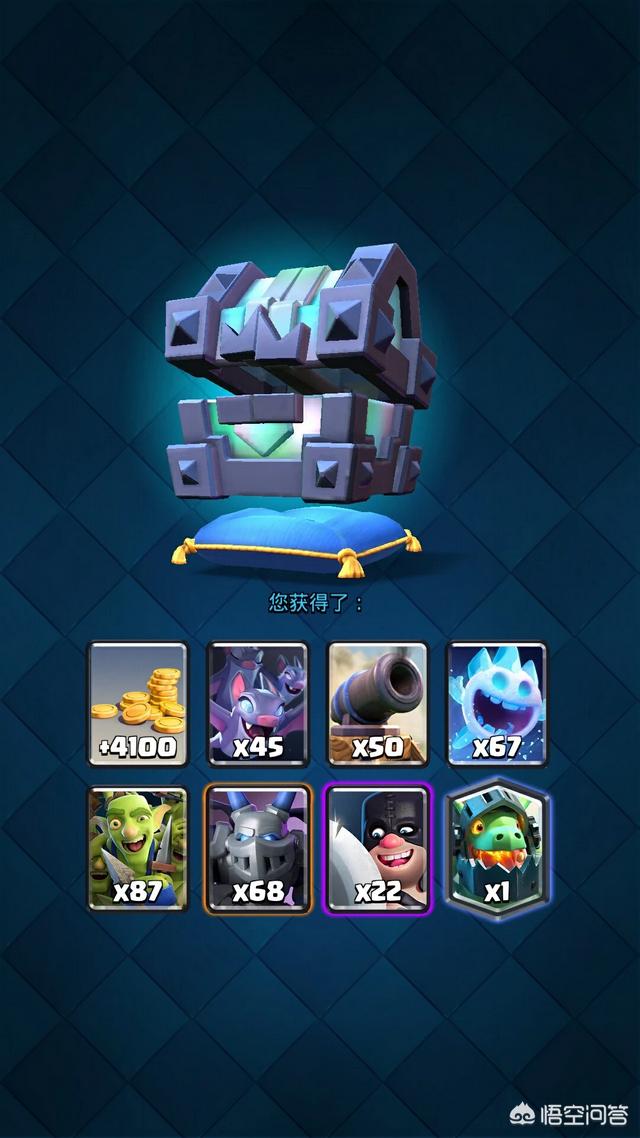640x1138 pixels.
Task: Select the Cannon card showing x50
Action: (x=378, y=704)
